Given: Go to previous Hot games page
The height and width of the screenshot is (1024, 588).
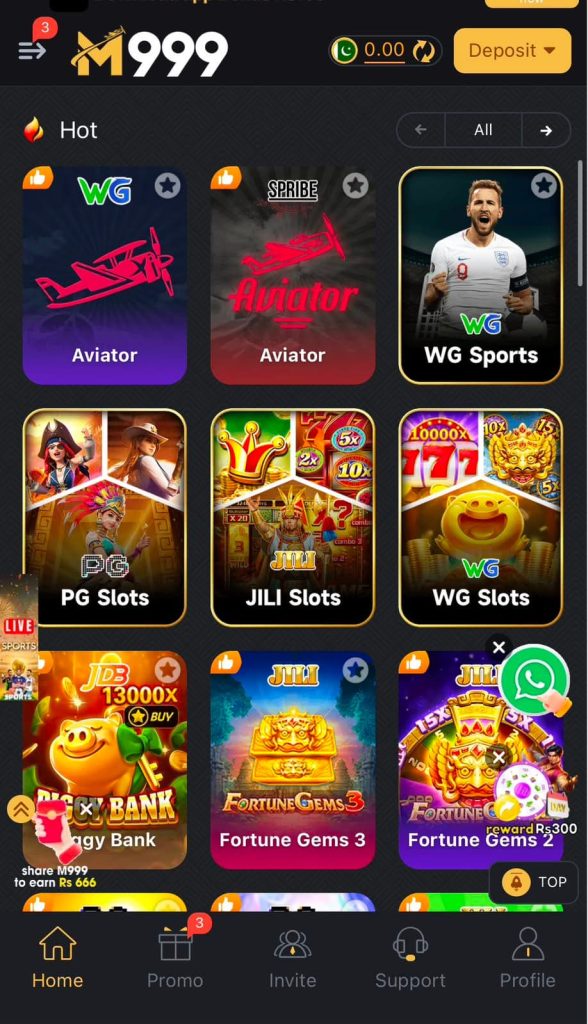Looking at the screenshot, I should click(421, 130).
